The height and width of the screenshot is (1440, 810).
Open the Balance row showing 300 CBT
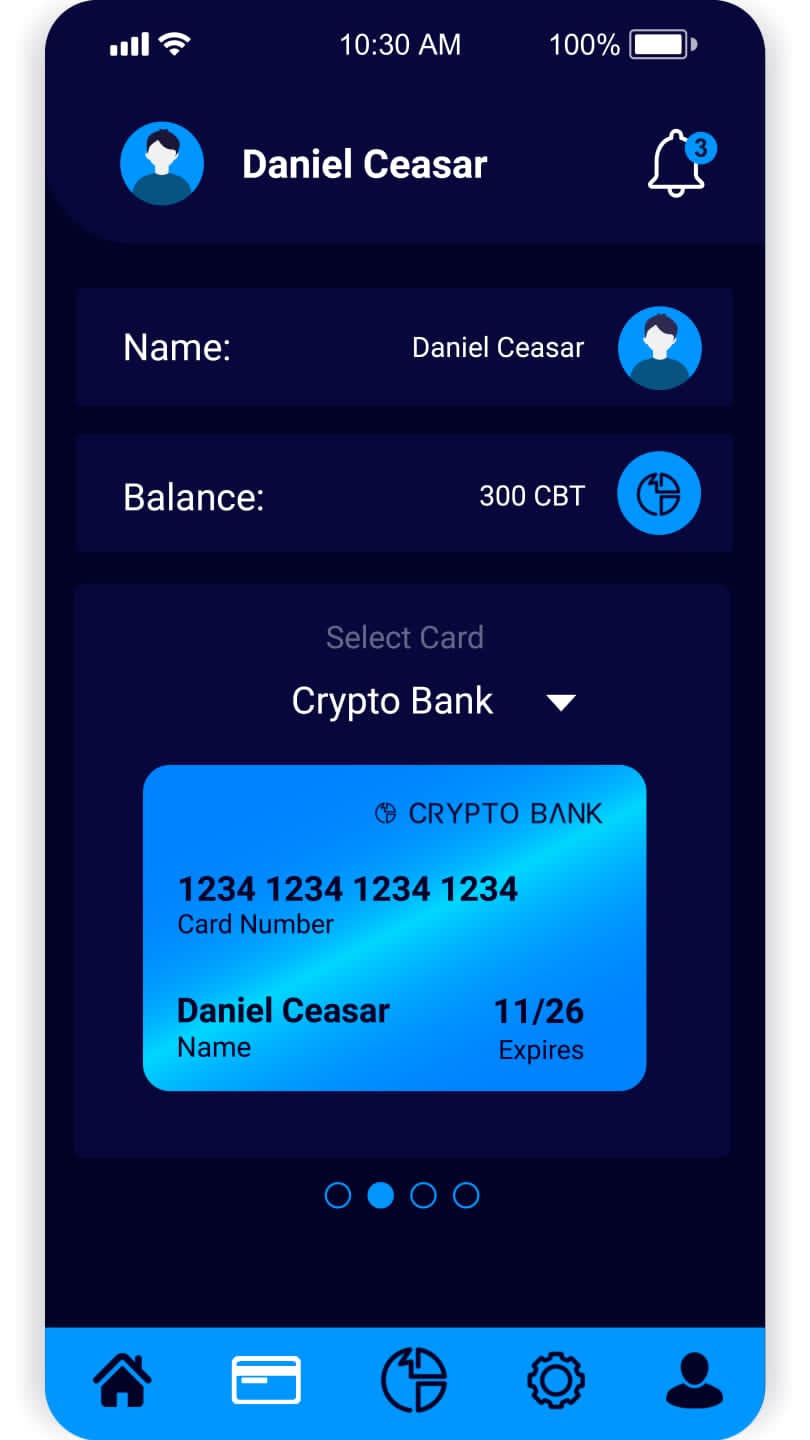pos(404,494)
